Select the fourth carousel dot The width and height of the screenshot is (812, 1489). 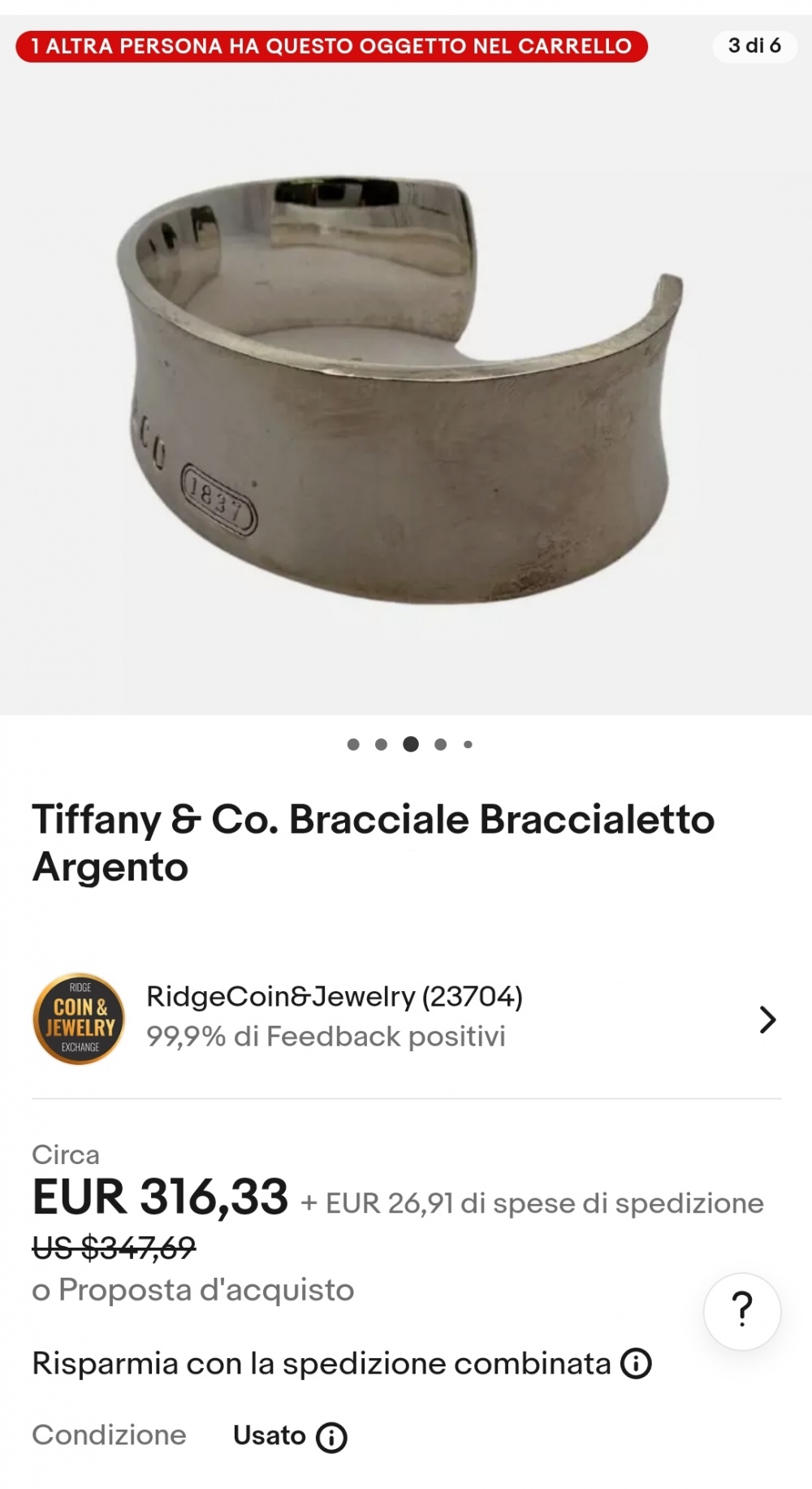coord(441,742)
